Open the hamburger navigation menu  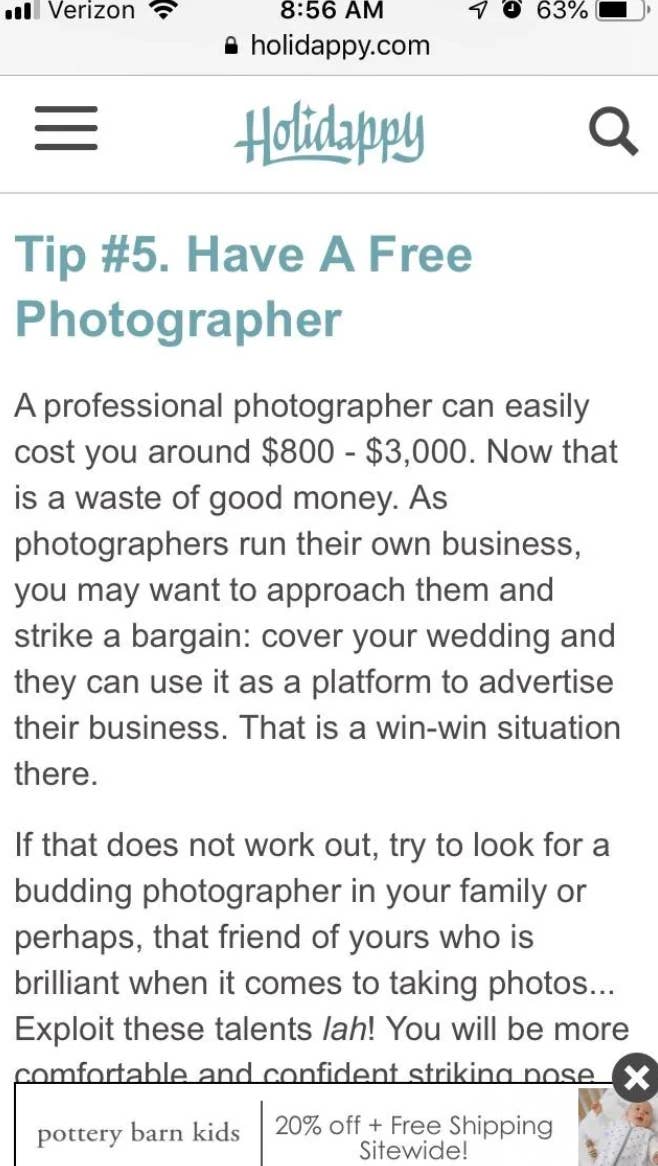[x=66, y=131]
